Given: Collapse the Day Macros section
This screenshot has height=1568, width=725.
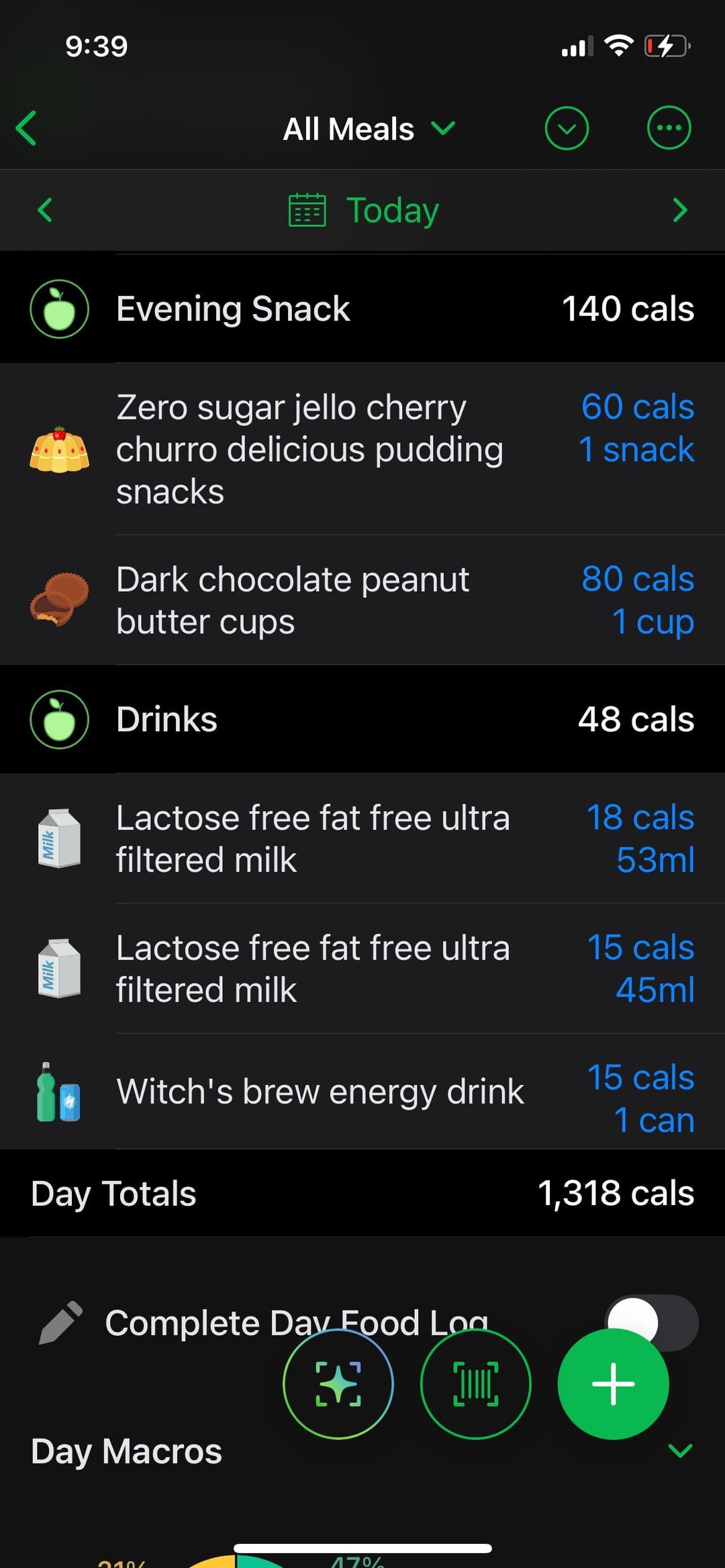Looking at the screenshot, I should (680, 1451).
